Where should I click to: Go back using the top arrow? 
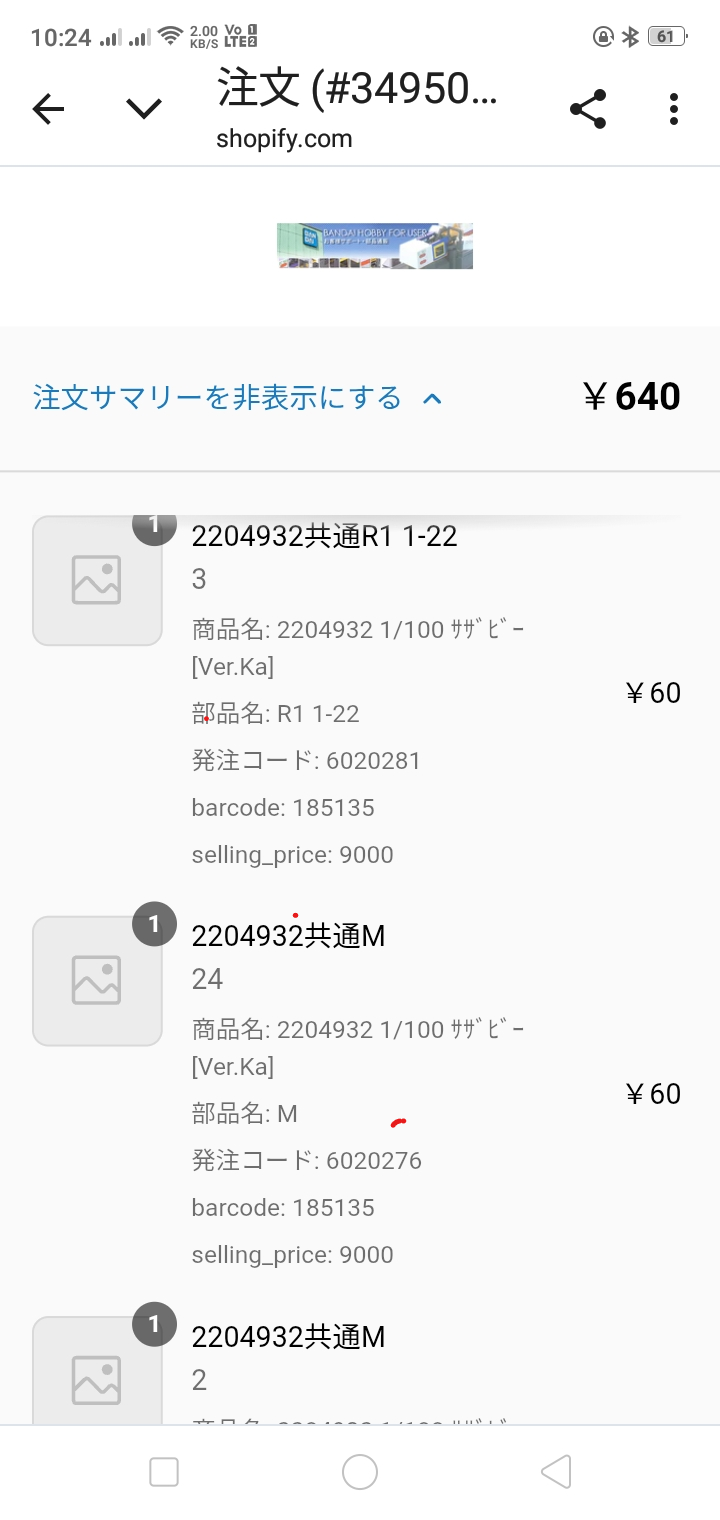coord(48,109)
